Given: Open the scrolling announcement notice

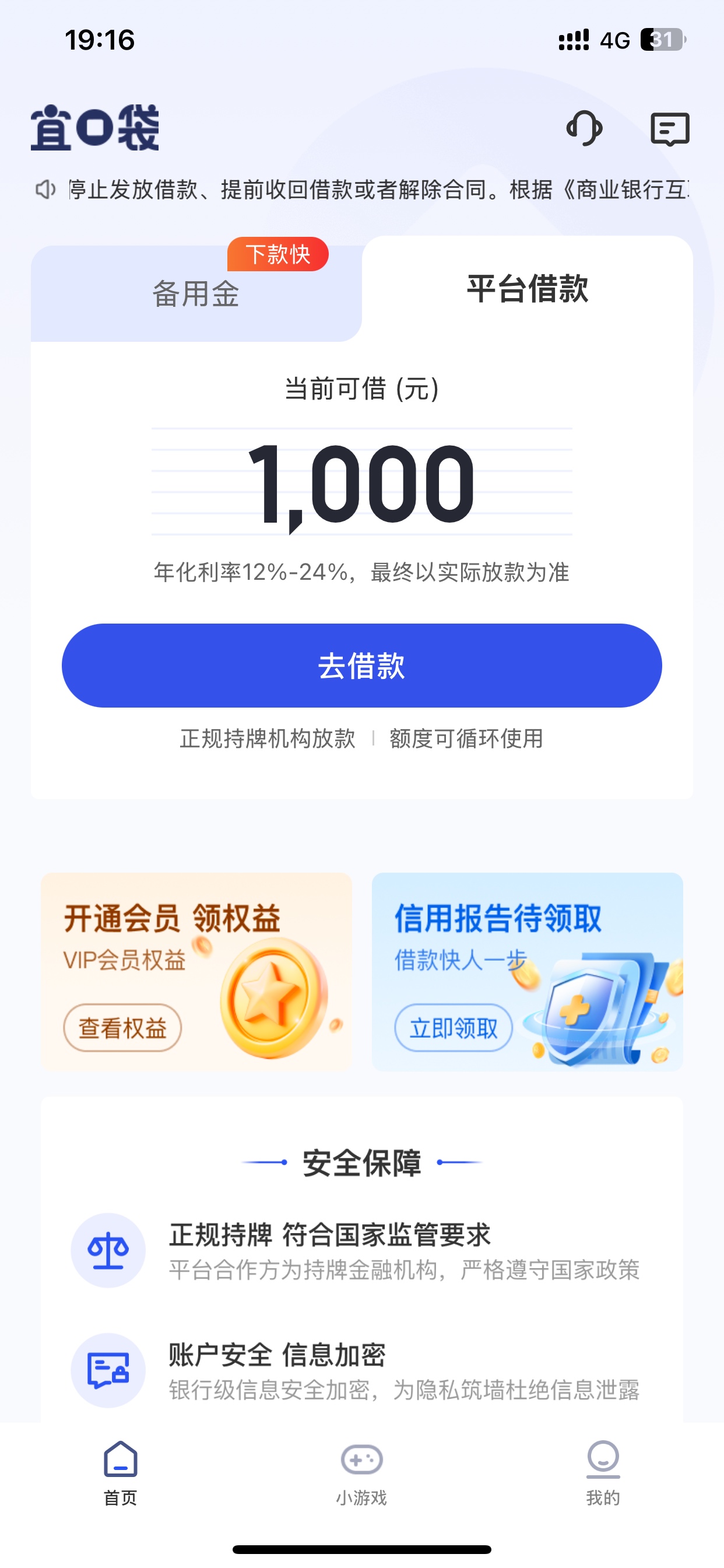Looking at the screenshot, I should point(377,190).
